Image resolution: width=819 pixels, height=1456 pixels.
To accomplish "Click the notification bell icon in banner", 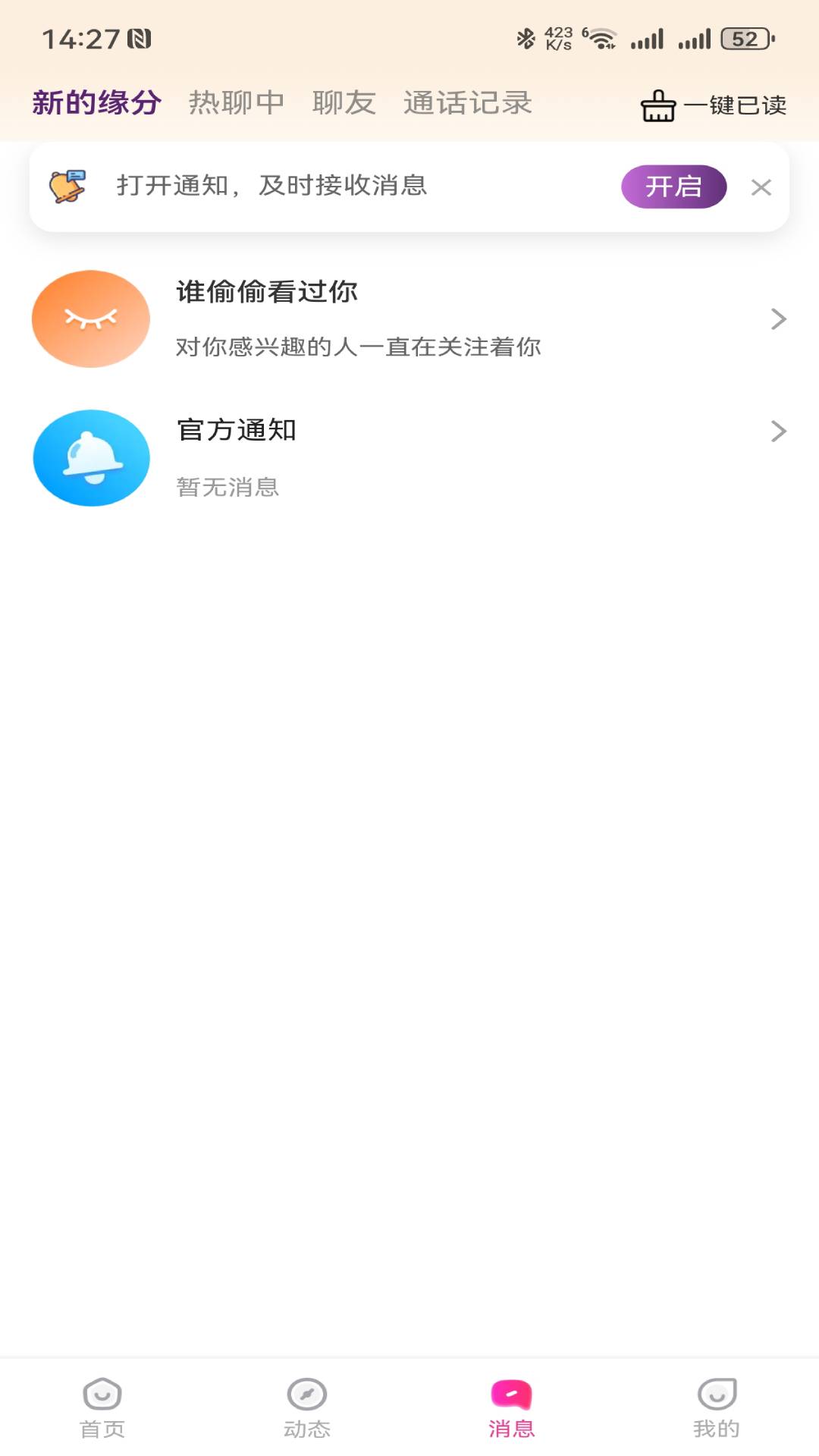I will point(68,186).
